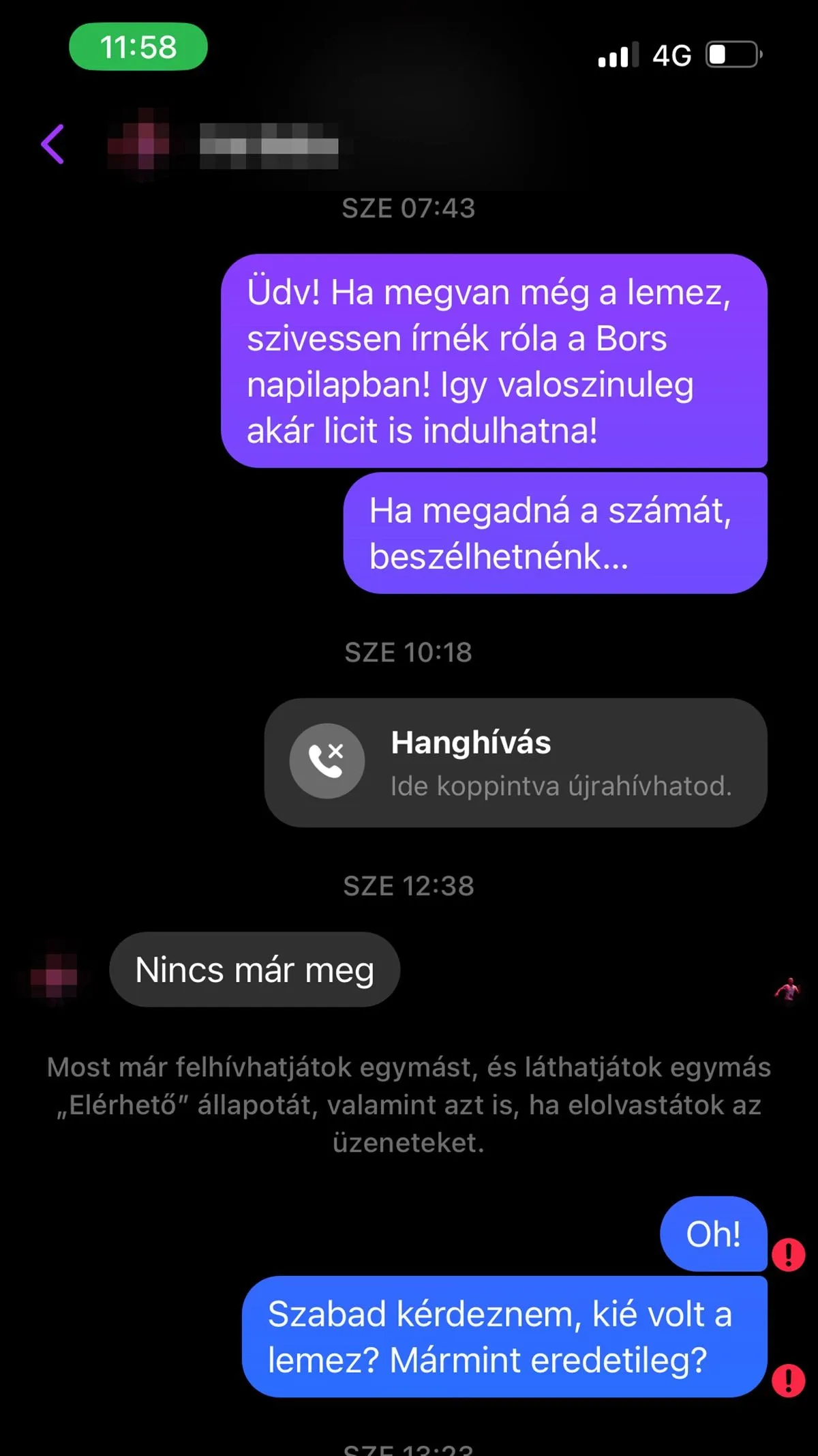The height and width of the screenshot is (1456, 818).
Task: Tap the Hanghívás card to call back
Action: (515, 762)
